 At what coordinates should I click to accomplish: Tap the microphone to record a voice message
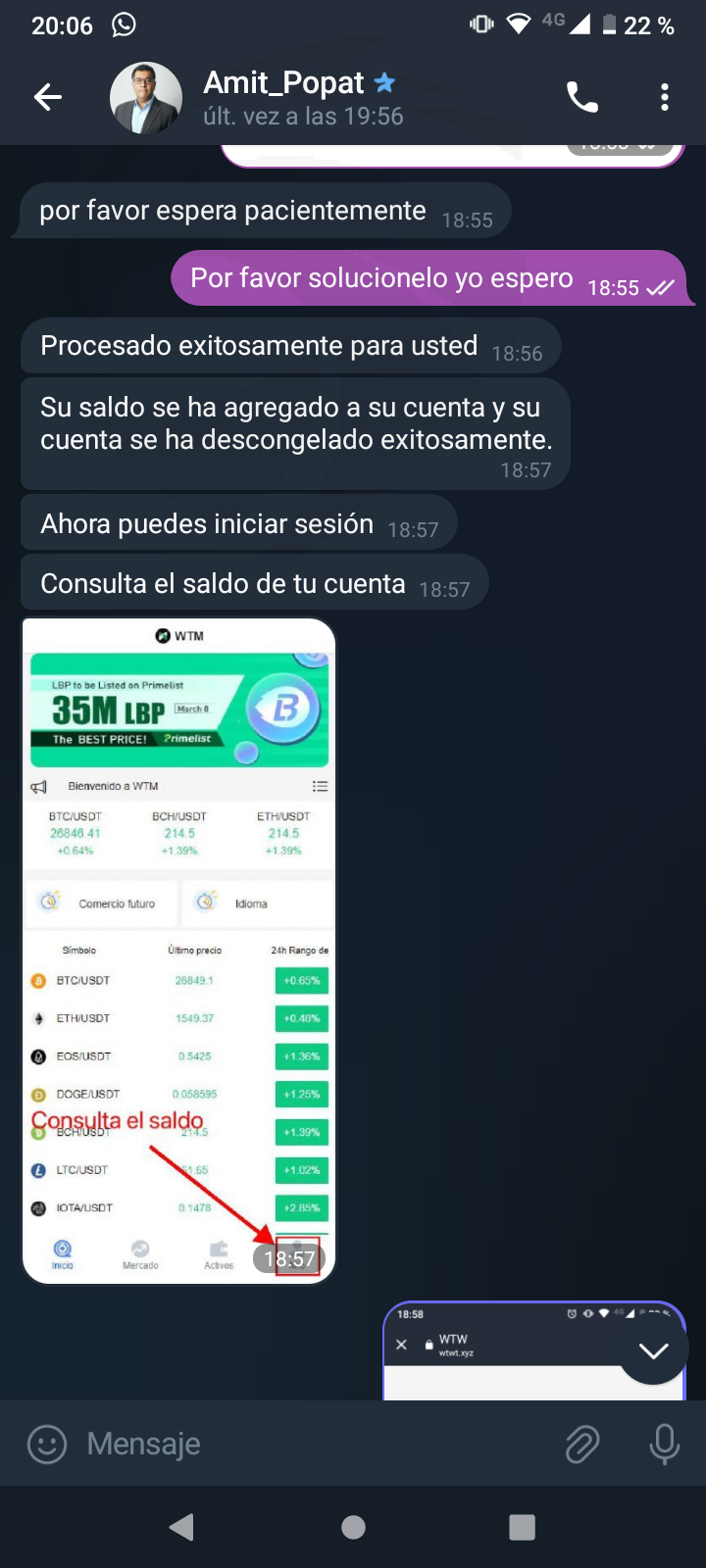[664, 1444]
